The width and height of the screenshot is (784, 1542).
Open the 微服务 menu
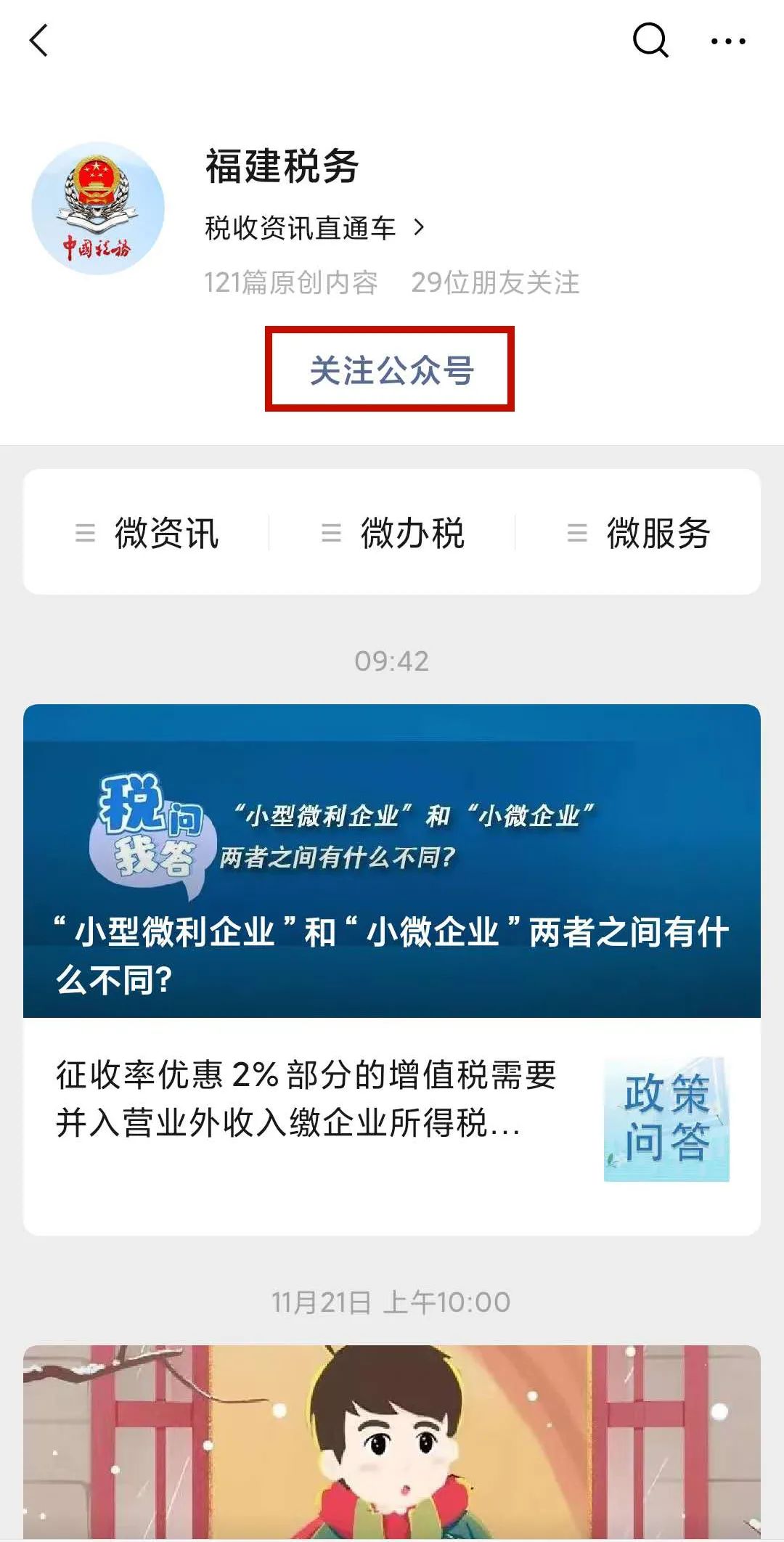point(639,533)
